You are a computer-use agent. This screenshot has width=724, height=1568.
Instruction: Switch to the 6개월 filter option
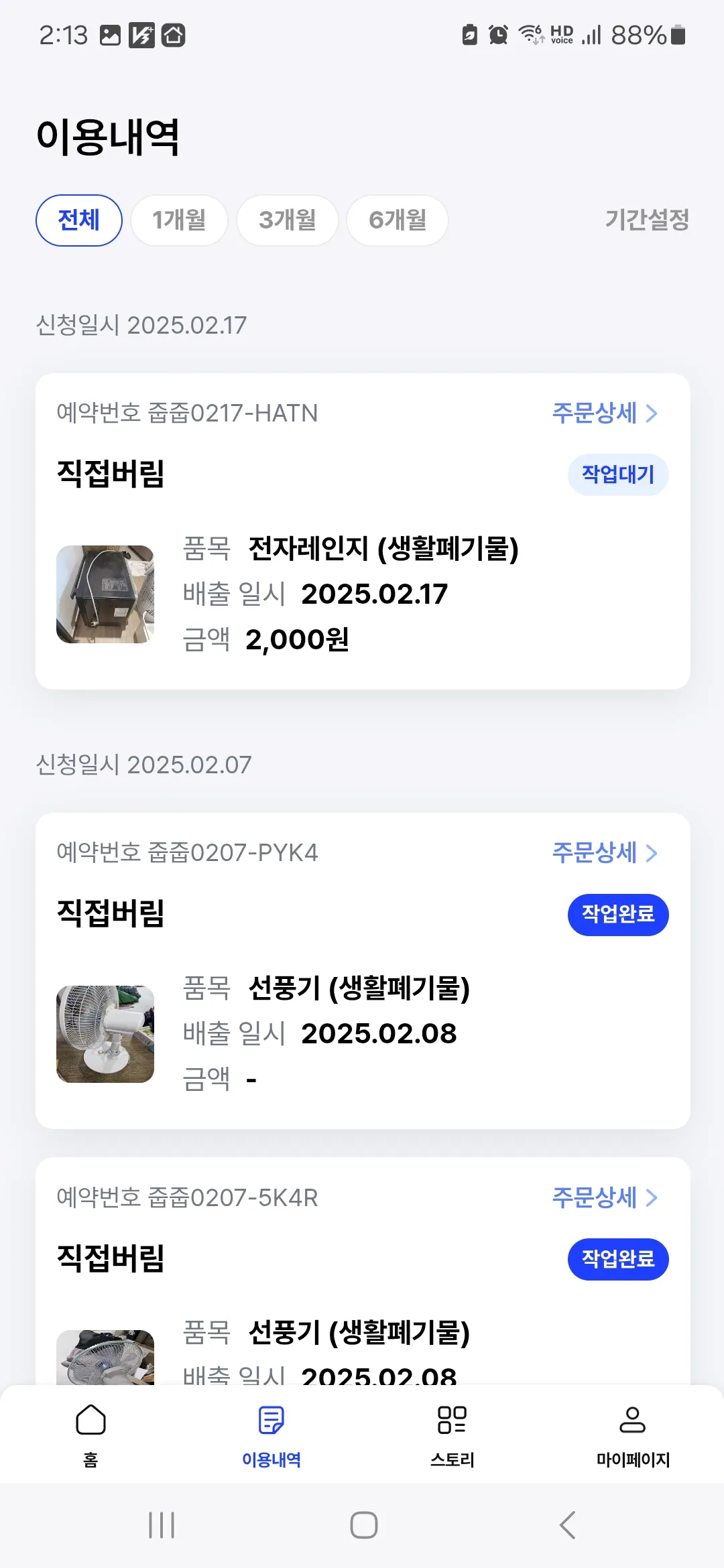coord(396,220)
